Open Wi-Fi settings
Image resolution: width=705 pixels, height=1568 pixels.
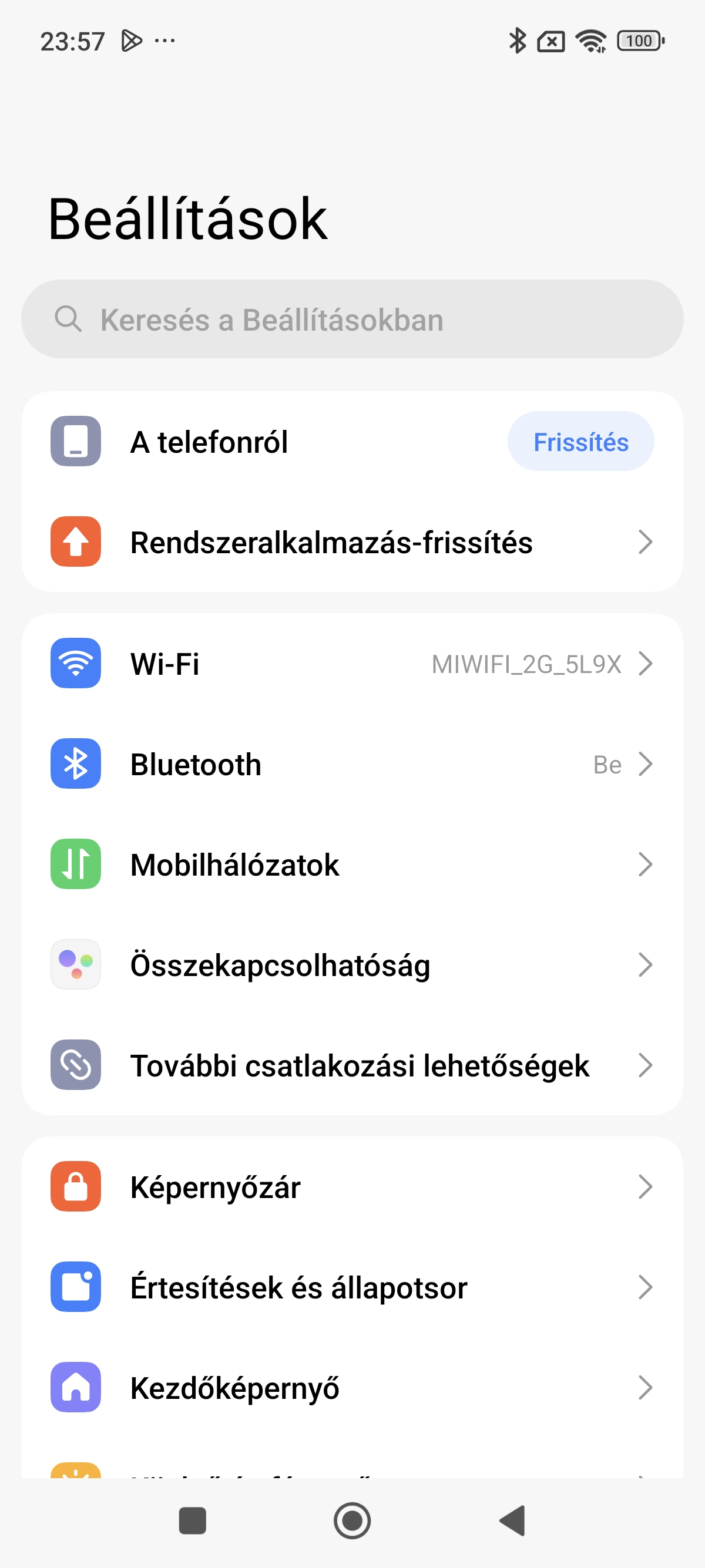click(x=352, y=664)
